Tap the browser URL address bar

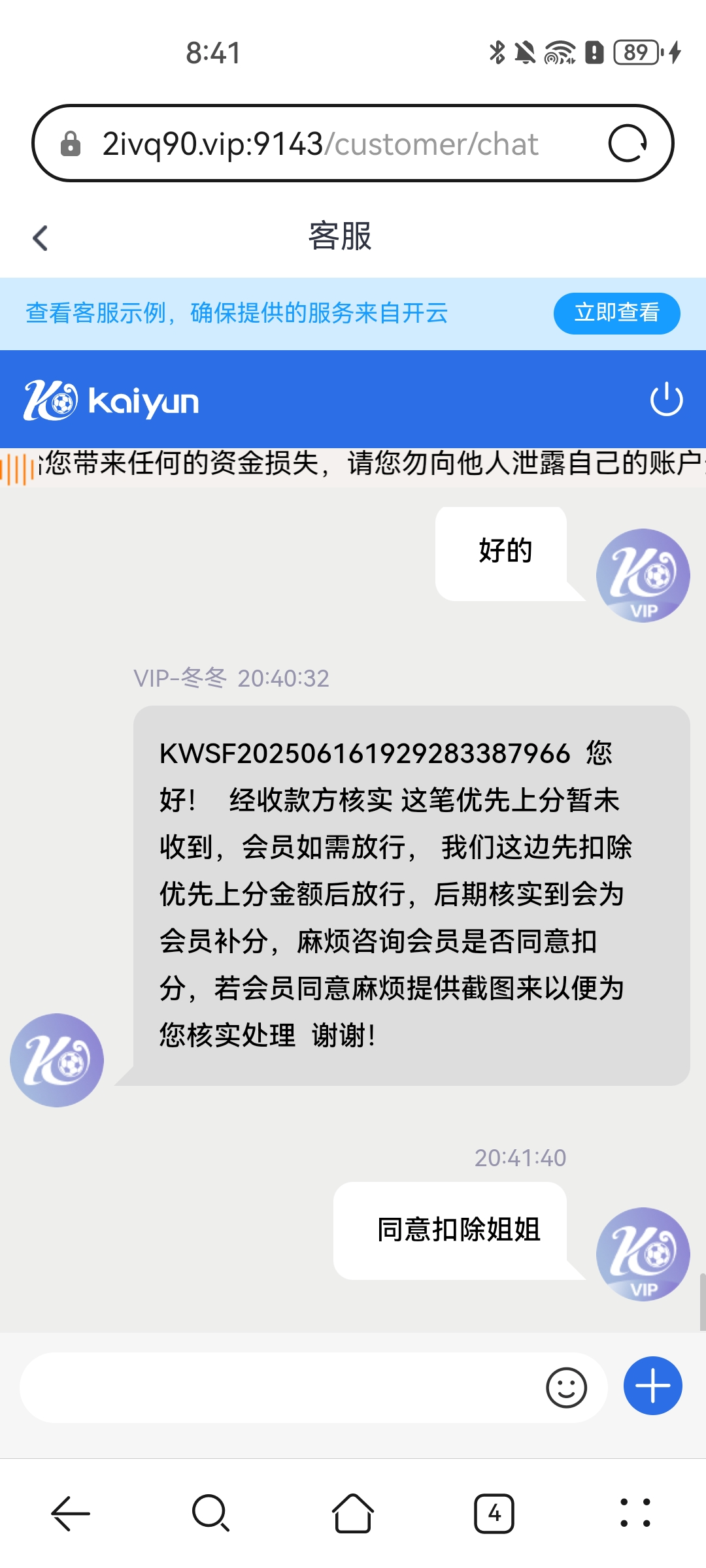[x=320, y=144]
